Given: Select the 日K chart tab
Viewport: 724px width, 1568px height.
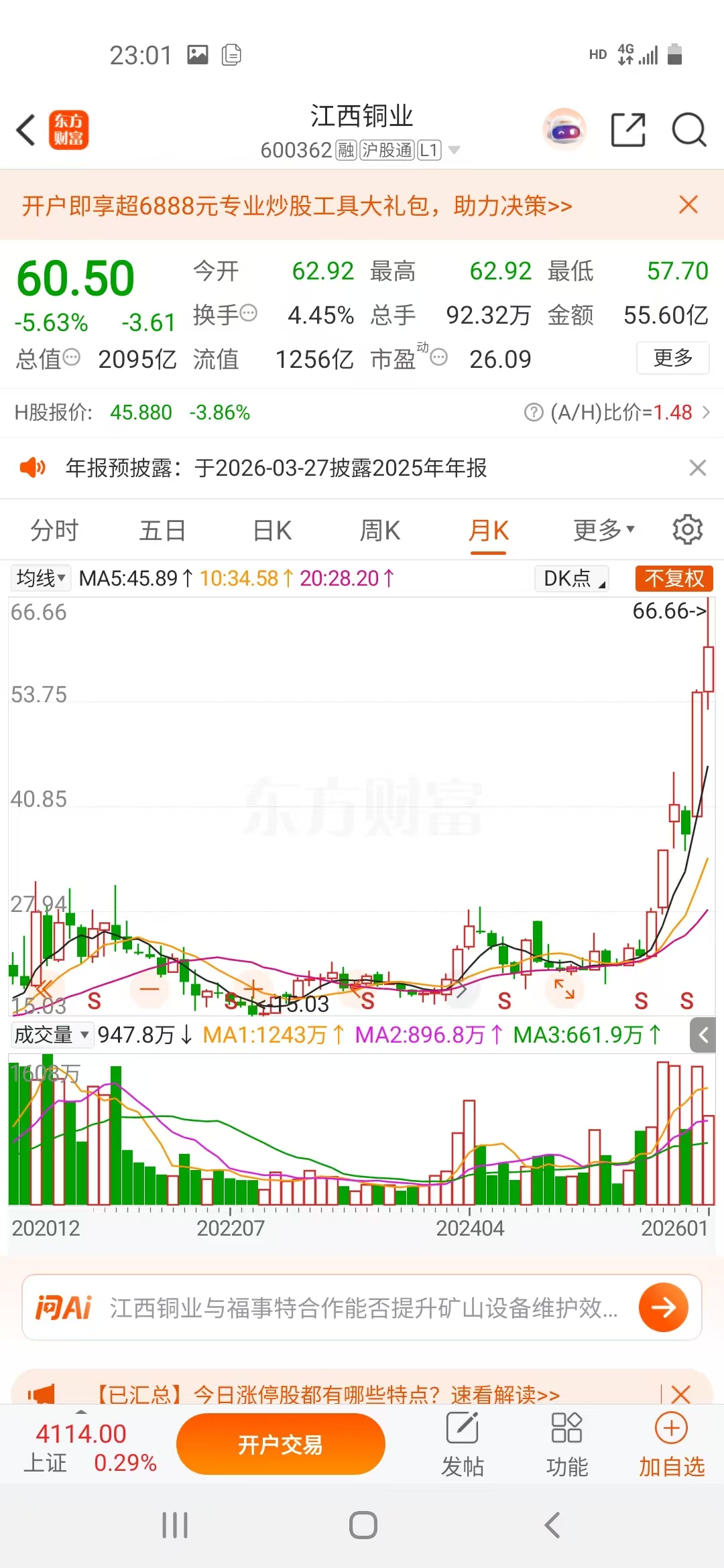Looking at the screenshot, I should click(272, 531).
